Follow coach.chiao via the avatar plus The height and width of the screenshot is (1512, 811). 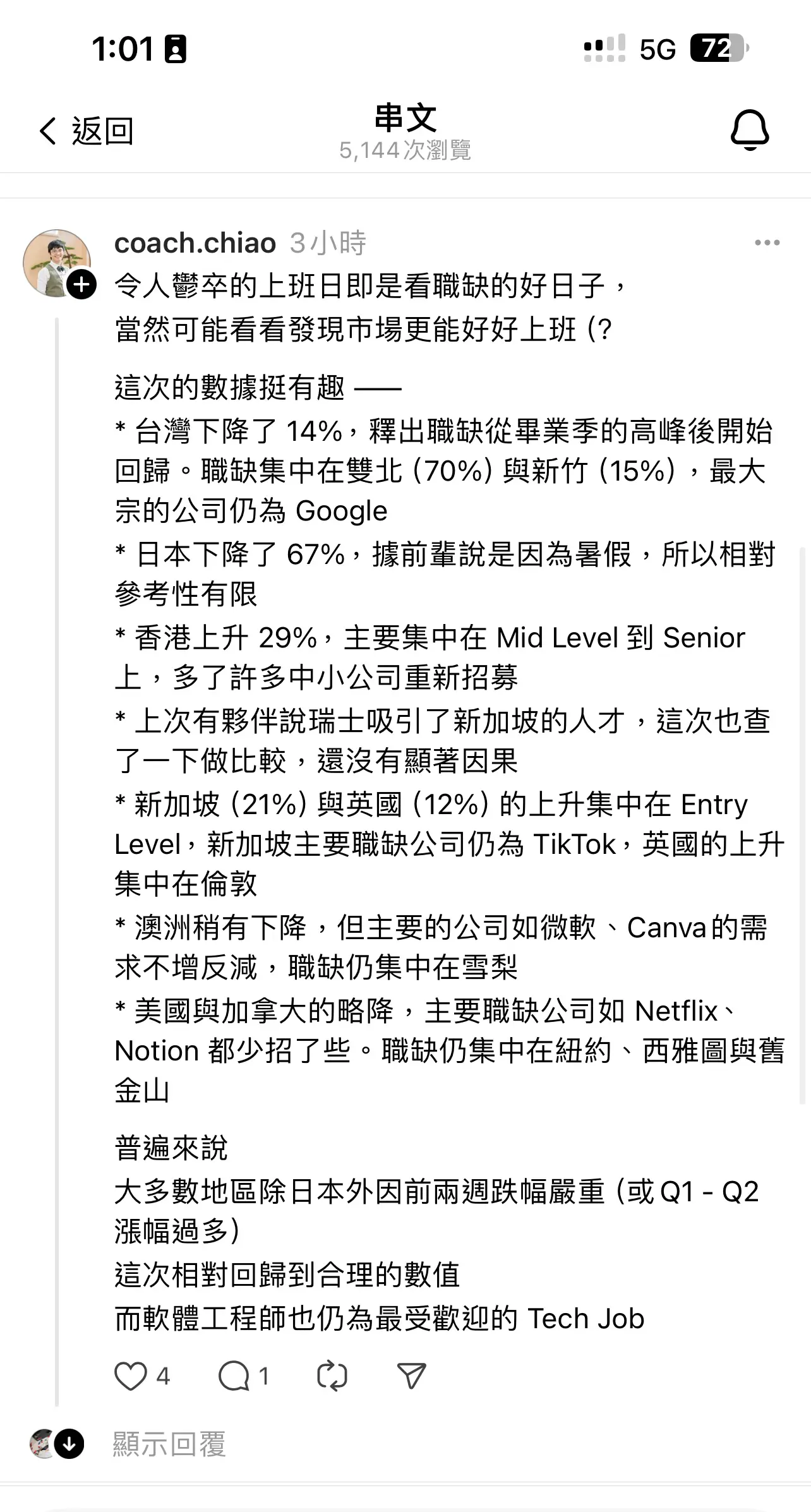82,284
